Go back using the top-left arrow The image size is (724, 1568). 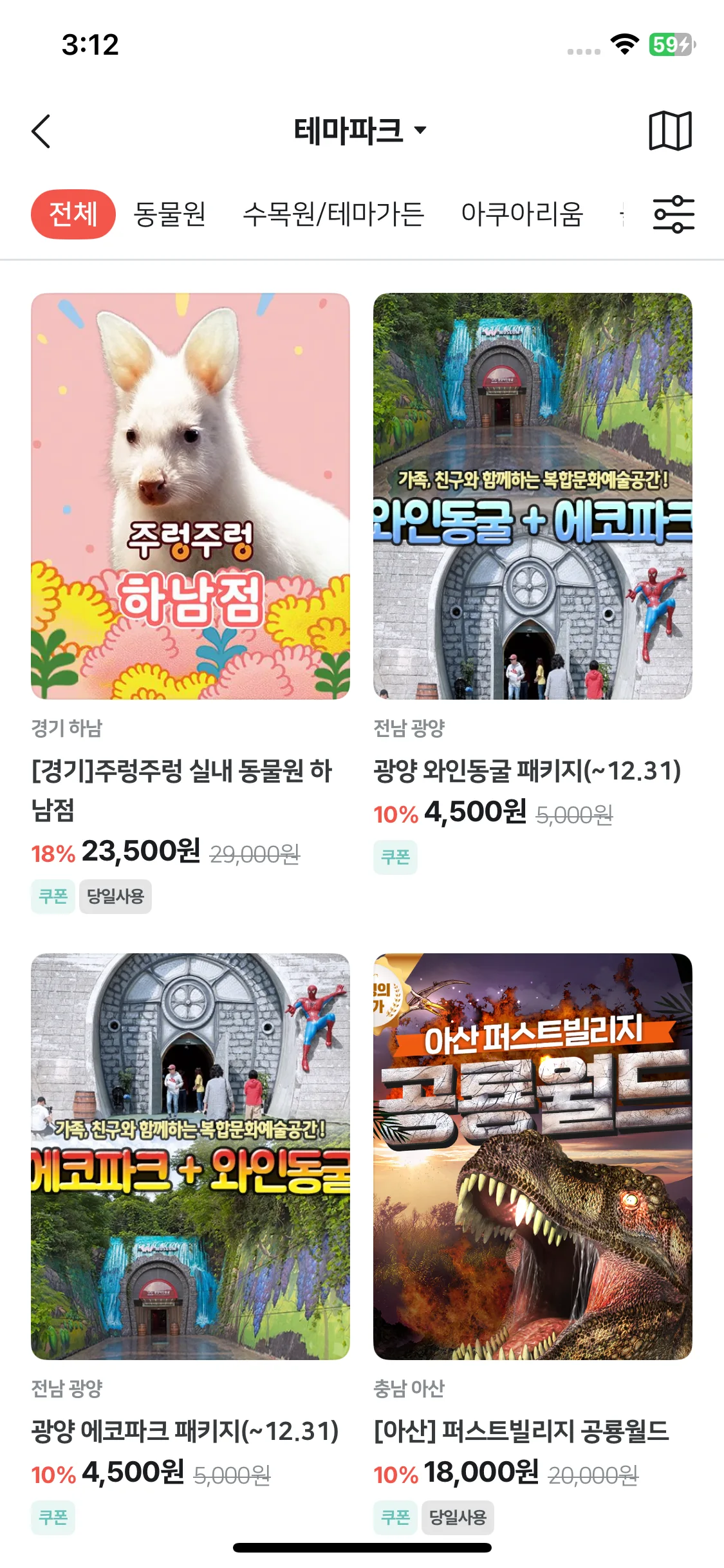(41, 131)
